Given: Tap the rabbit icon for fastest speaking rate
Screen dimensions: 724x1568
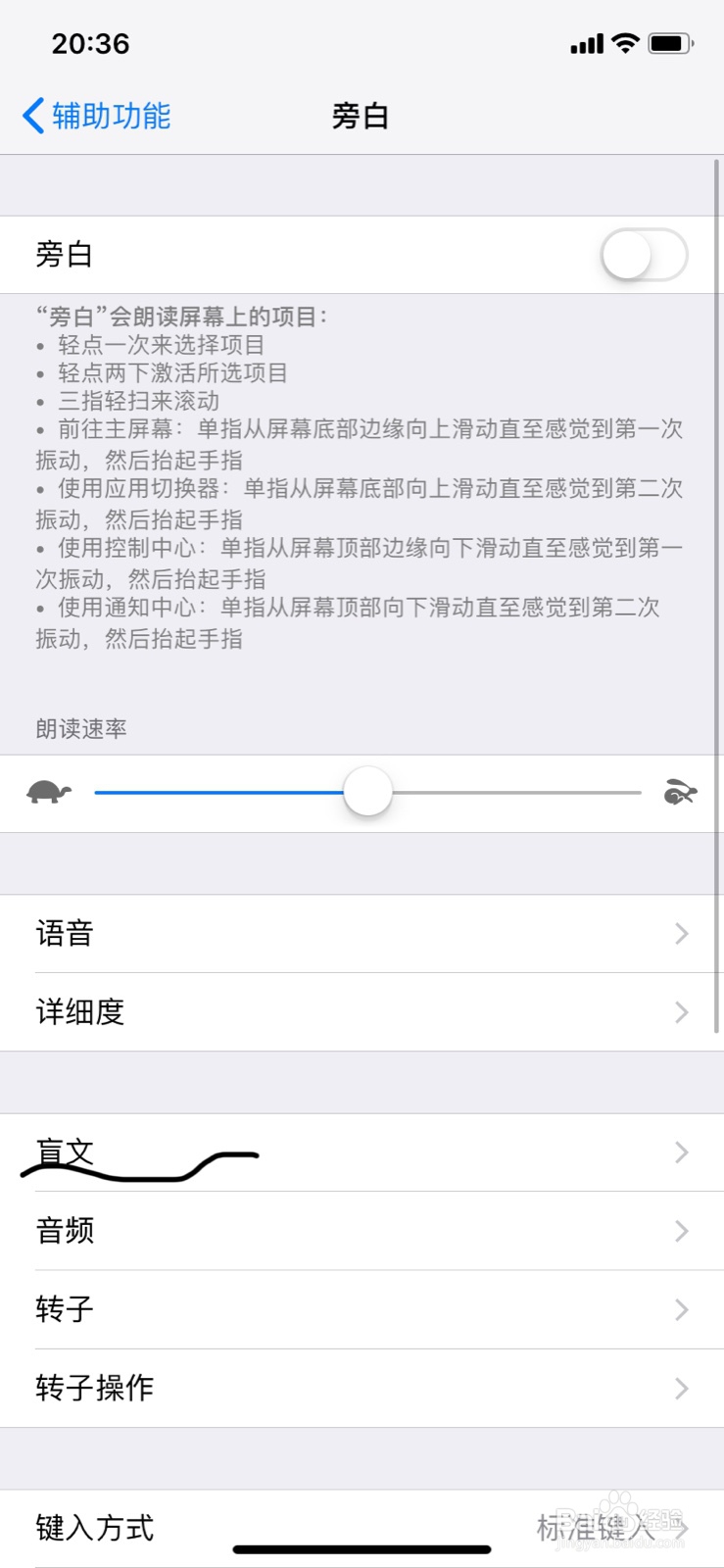Looking at the screenshot, I should (679, 790).
